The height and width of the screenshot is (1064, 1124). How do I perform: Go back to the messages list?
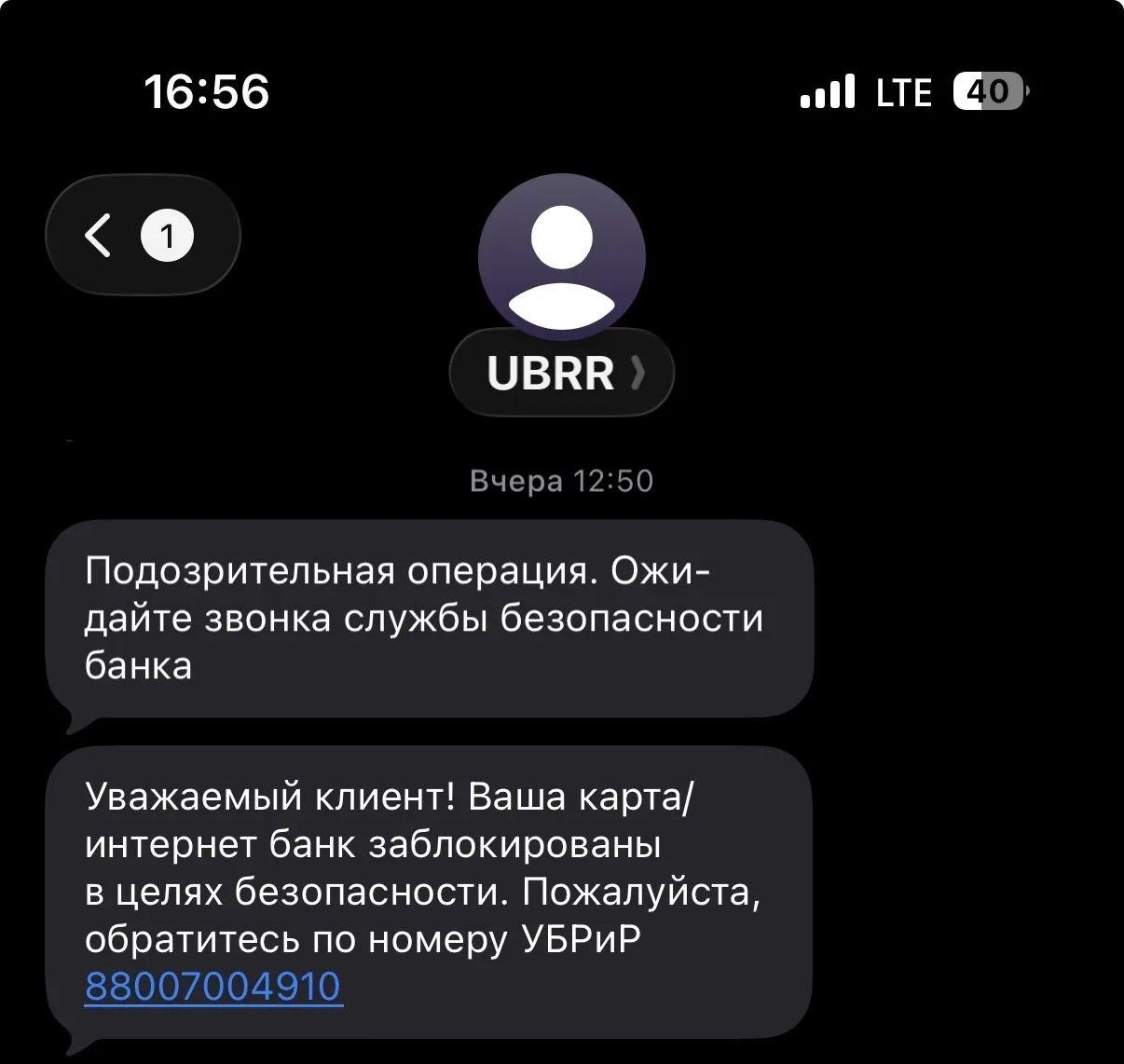(140, 236)
